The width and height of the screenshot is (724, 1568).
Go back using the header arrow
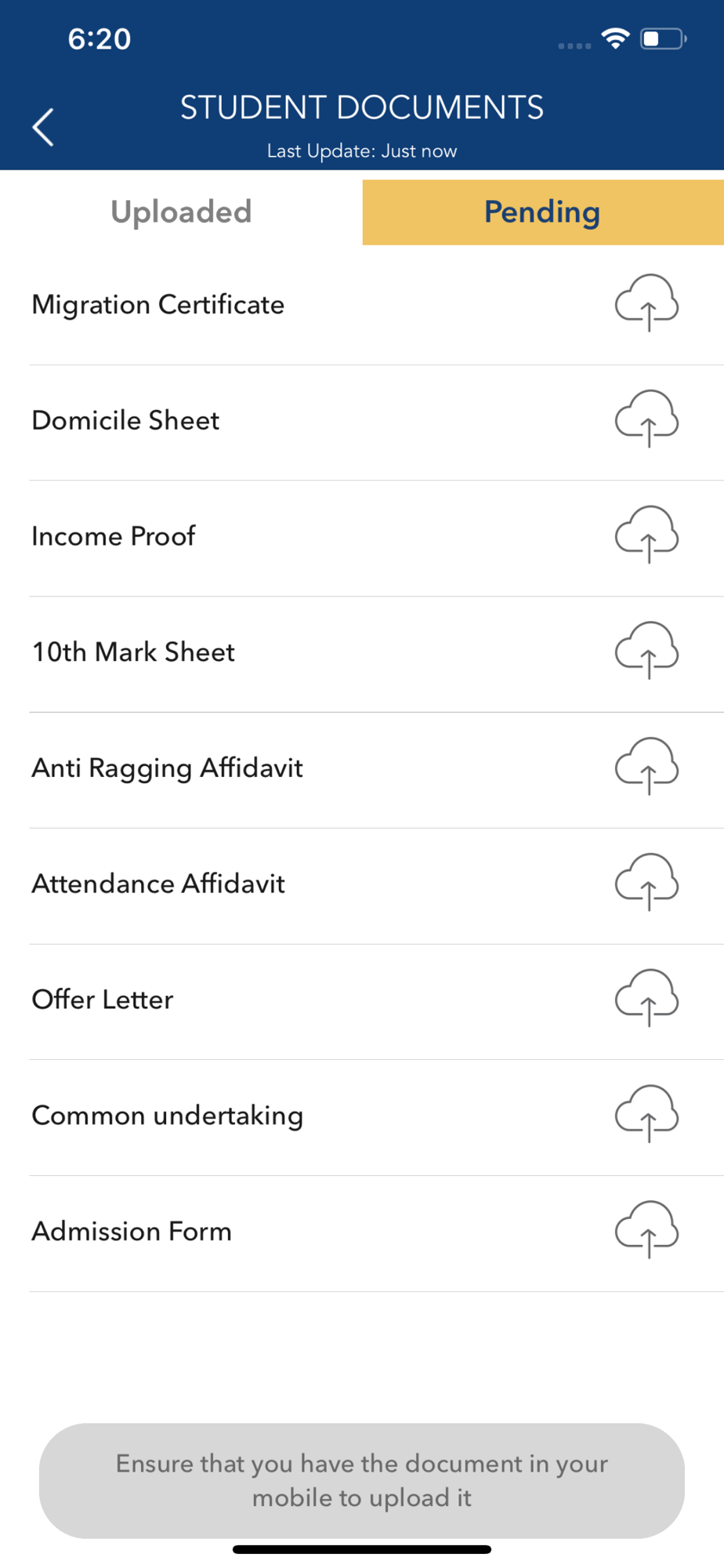[x=43, y=127]
